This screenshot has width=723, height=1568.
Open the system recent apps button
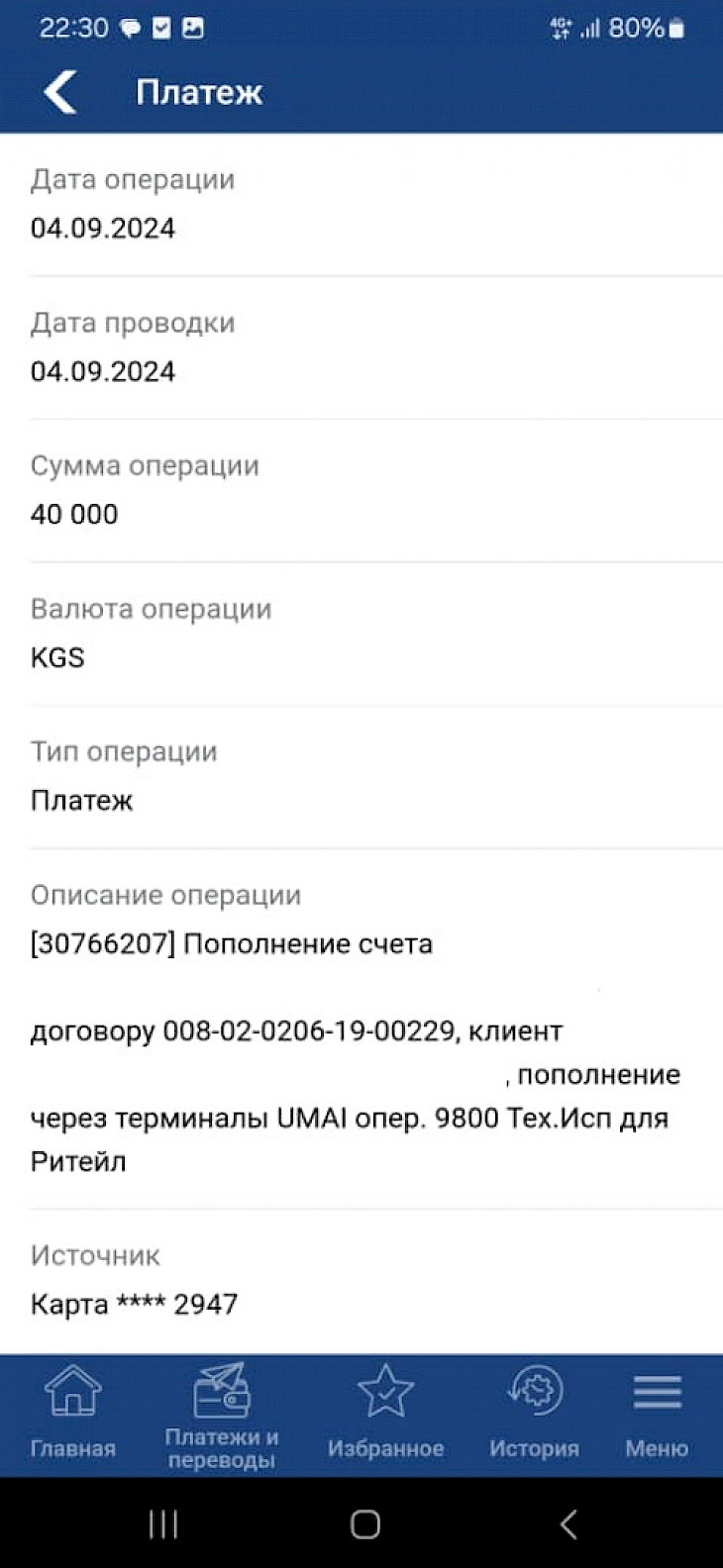pyautogui.click(x=162, y=1524)
